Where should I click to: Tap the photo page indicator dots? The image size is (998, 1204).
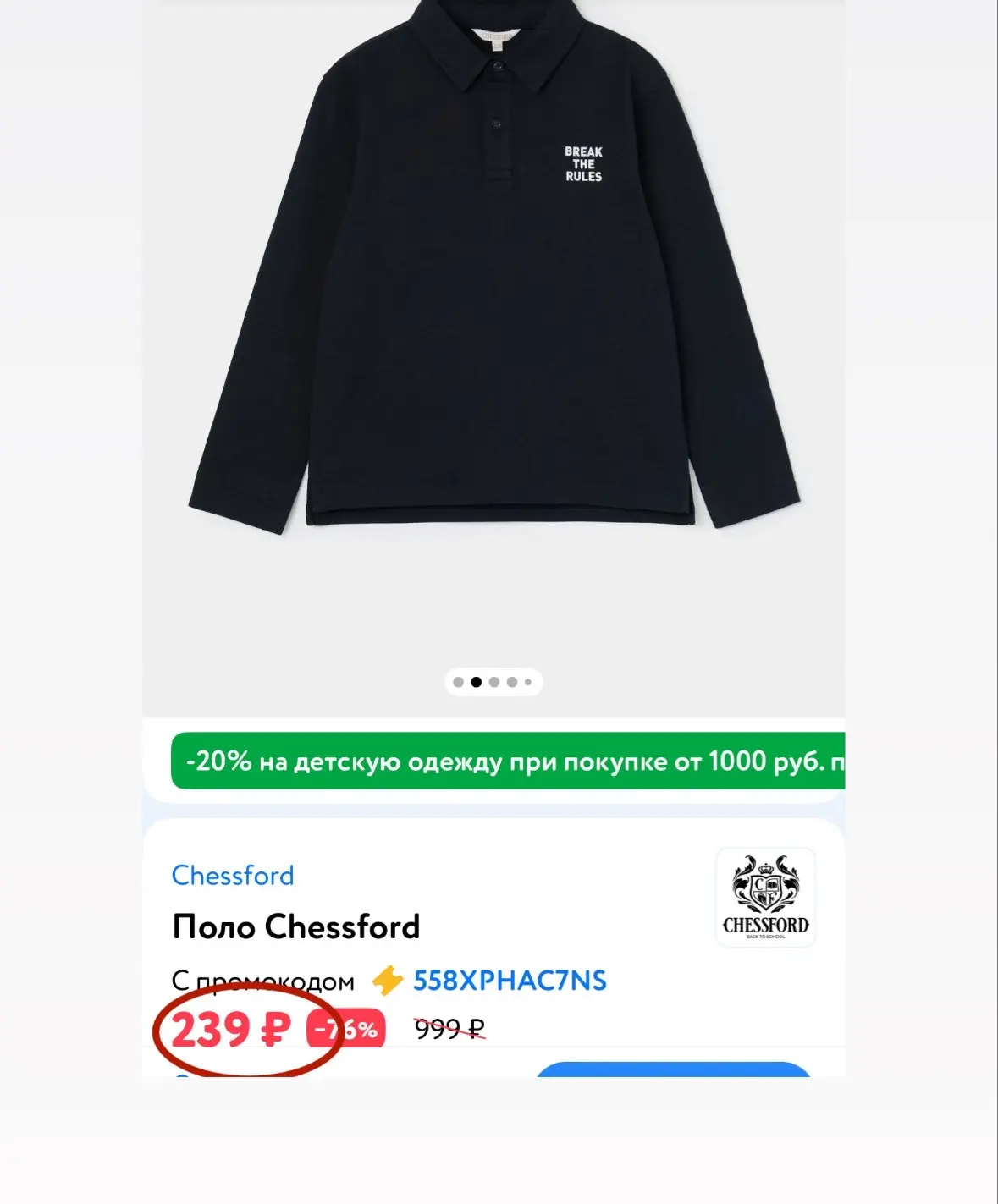tap(493, 682)
